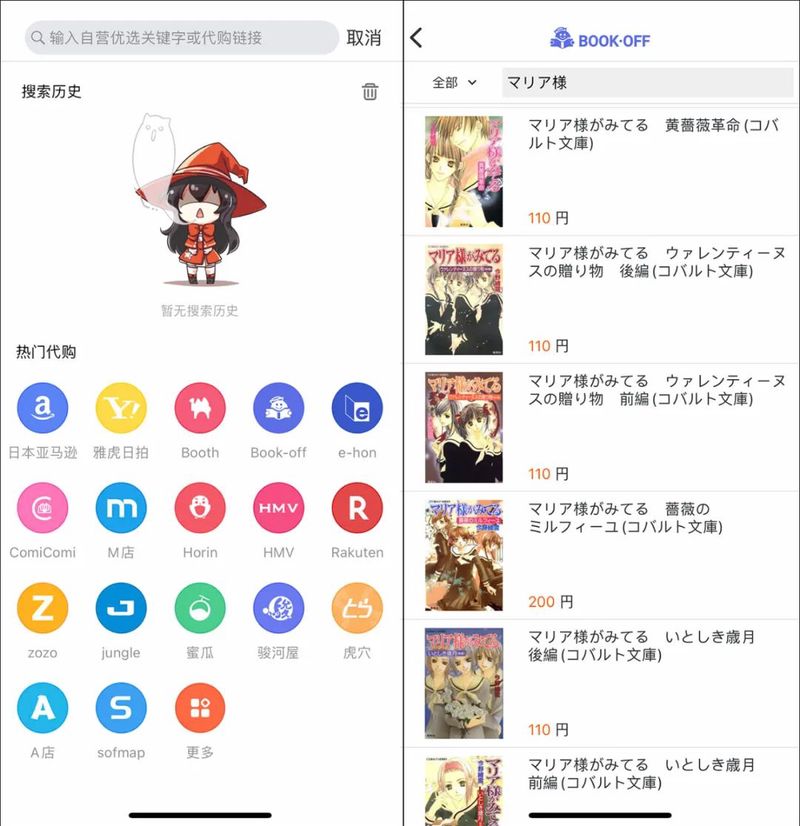Open the HMV store
Screen dimensions: 800x826
pos(278,508)
